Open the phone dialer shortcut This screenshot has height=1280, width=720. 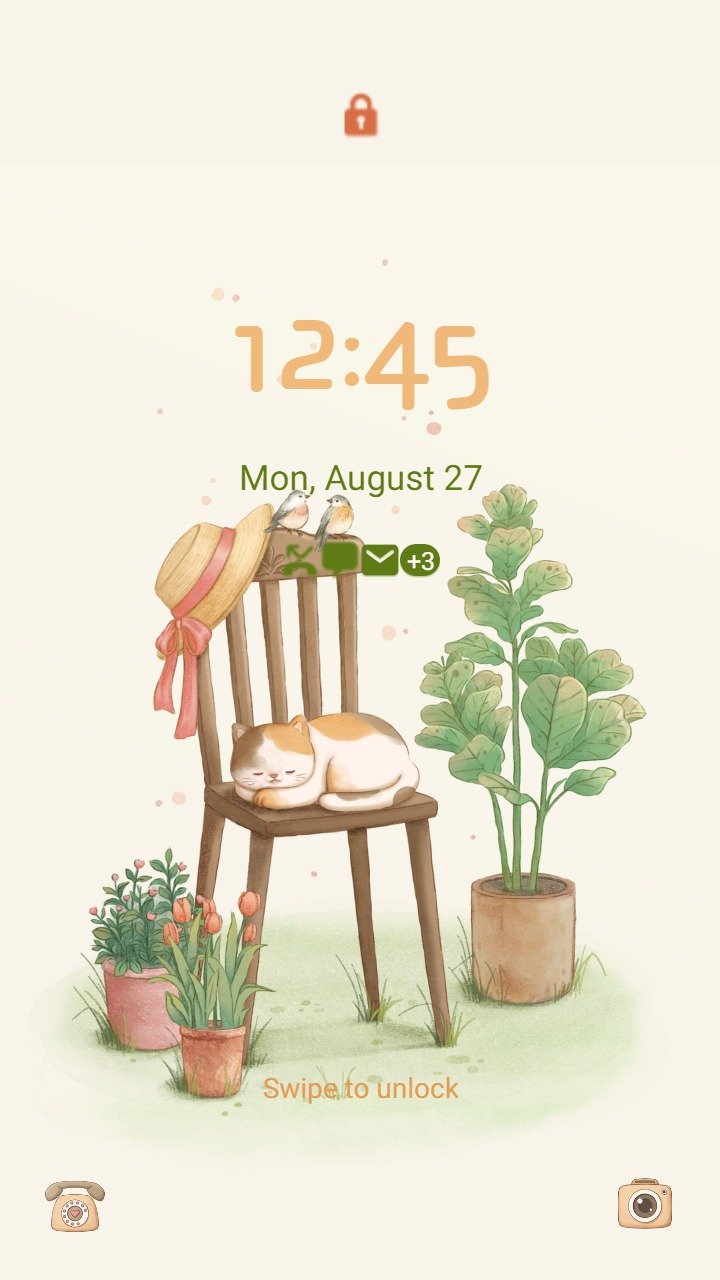pos(75,1205)
